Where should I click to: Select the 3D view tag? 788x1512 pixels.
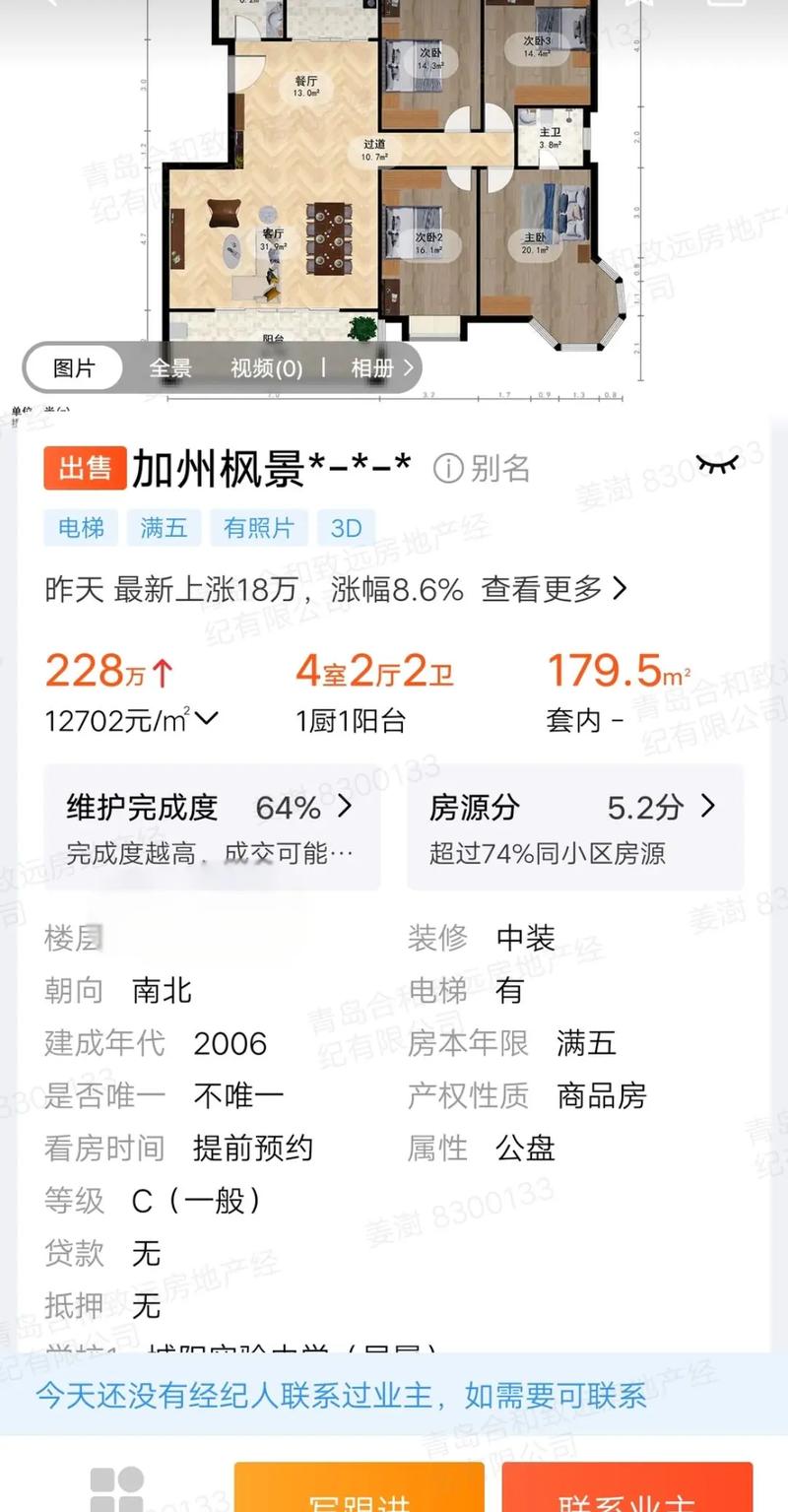[x=345, y=528]
